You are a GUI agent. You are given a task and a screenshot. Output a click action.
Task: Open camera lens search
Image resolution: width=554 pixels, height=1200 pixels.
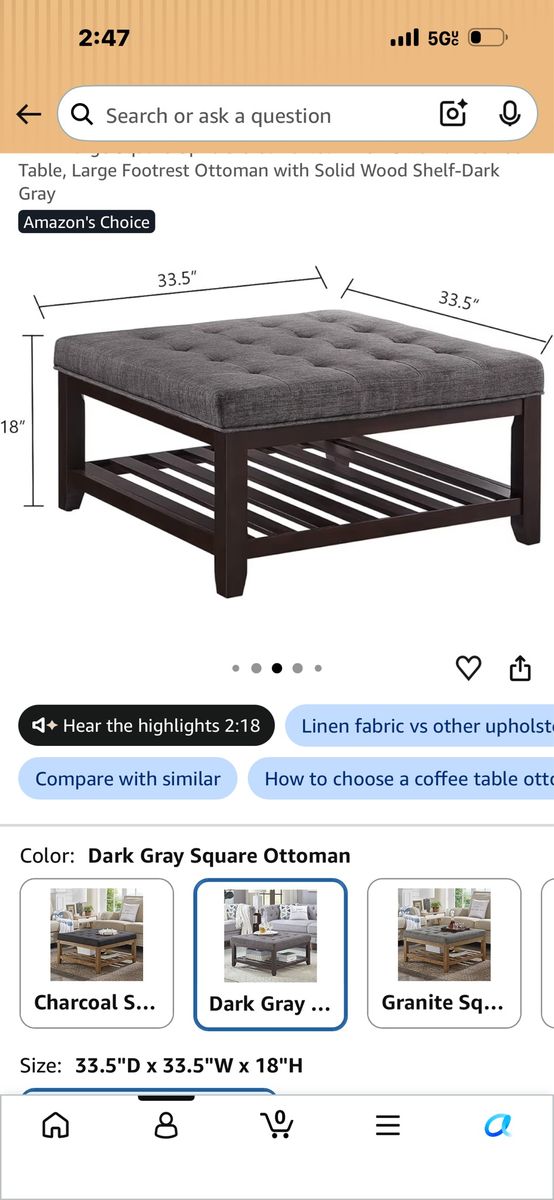[x=454, y=114]
